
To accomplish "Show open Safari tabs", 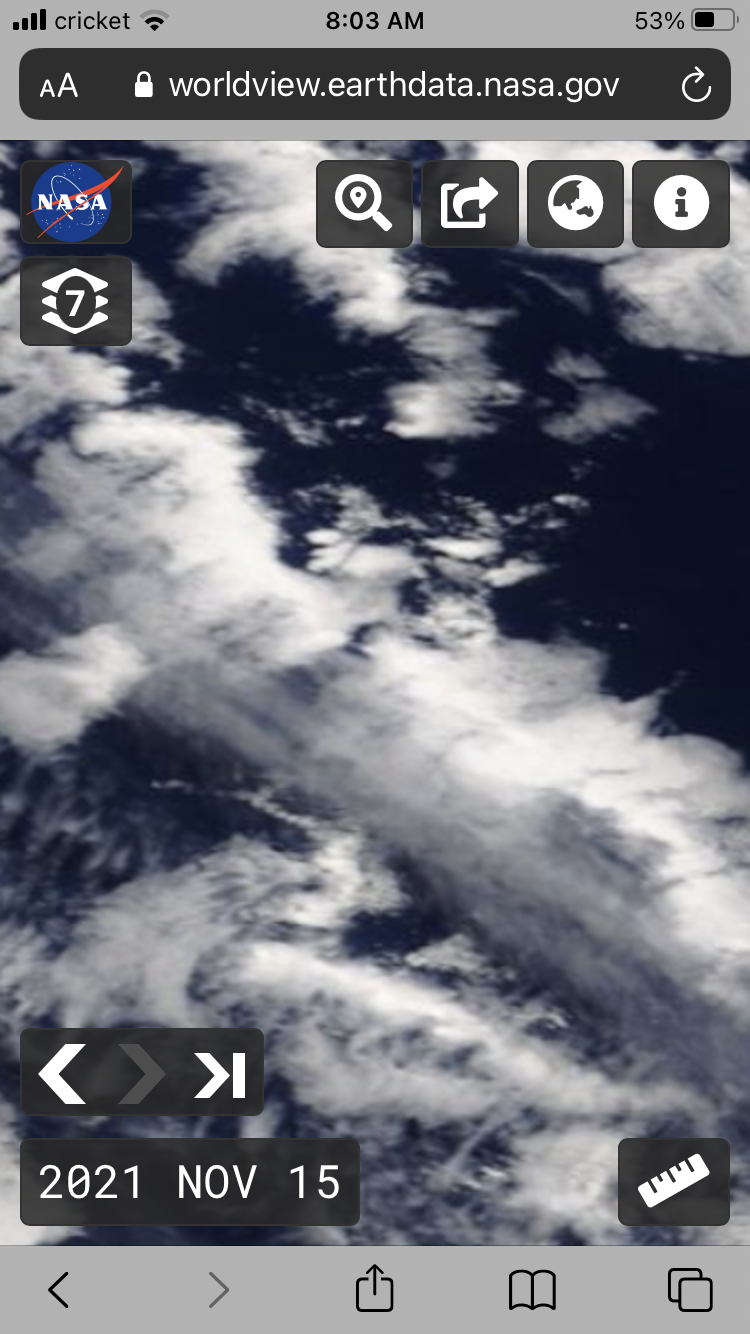I will tap(690, 1290).
